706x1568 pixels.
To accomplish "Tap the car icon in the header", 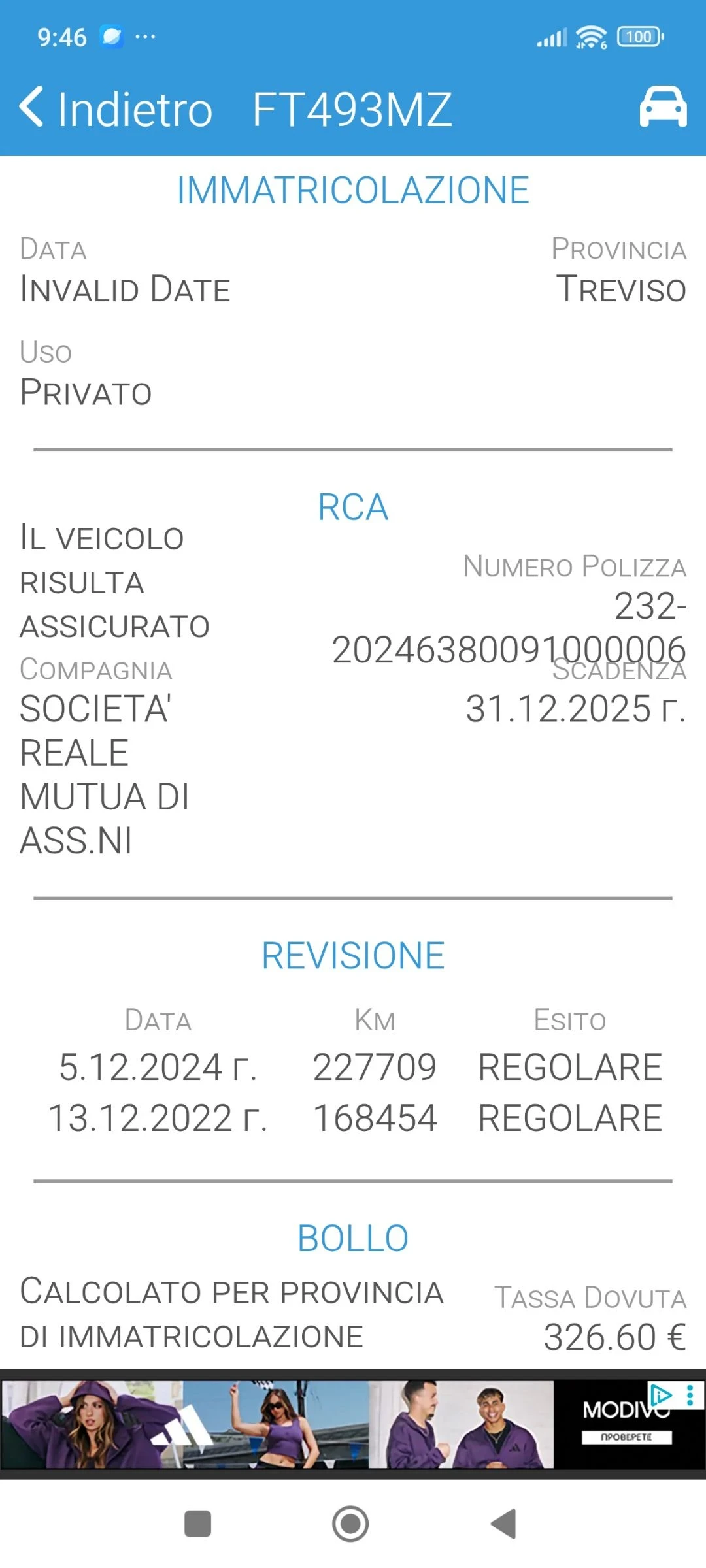I will click(x=663, y=107).
